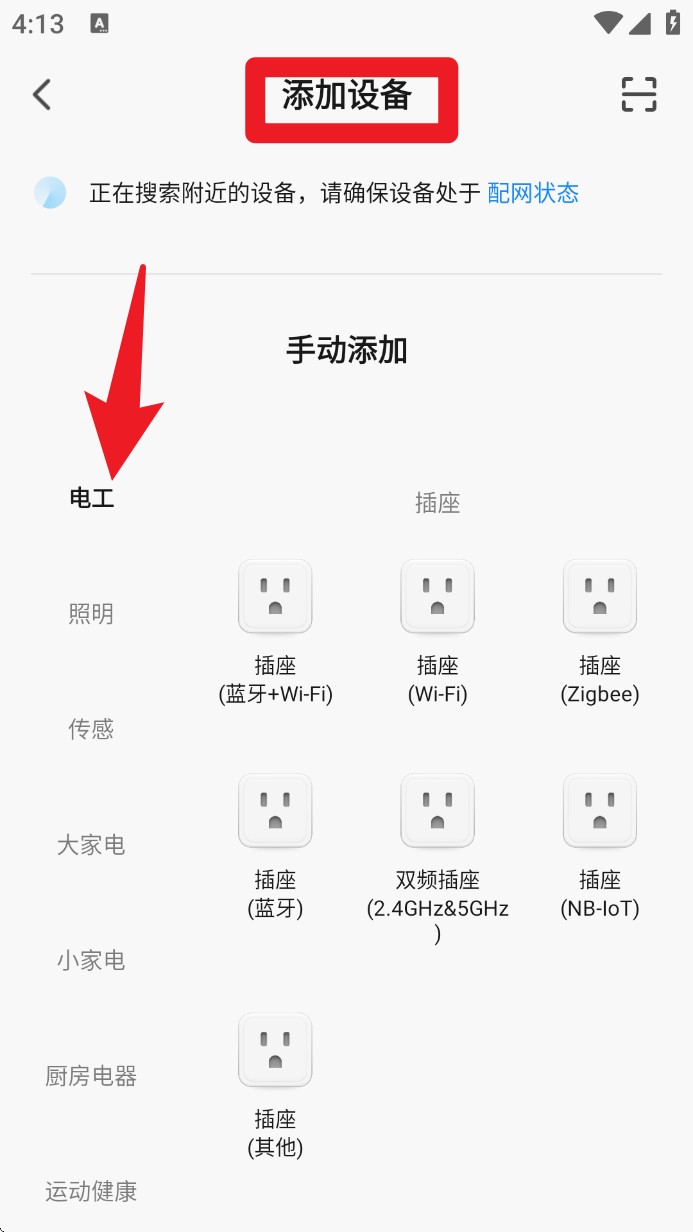Switch to the 厨房电器 category
Image resolution: width=693 pixels, height=1232 pixels.
[x=91, y=1076]
